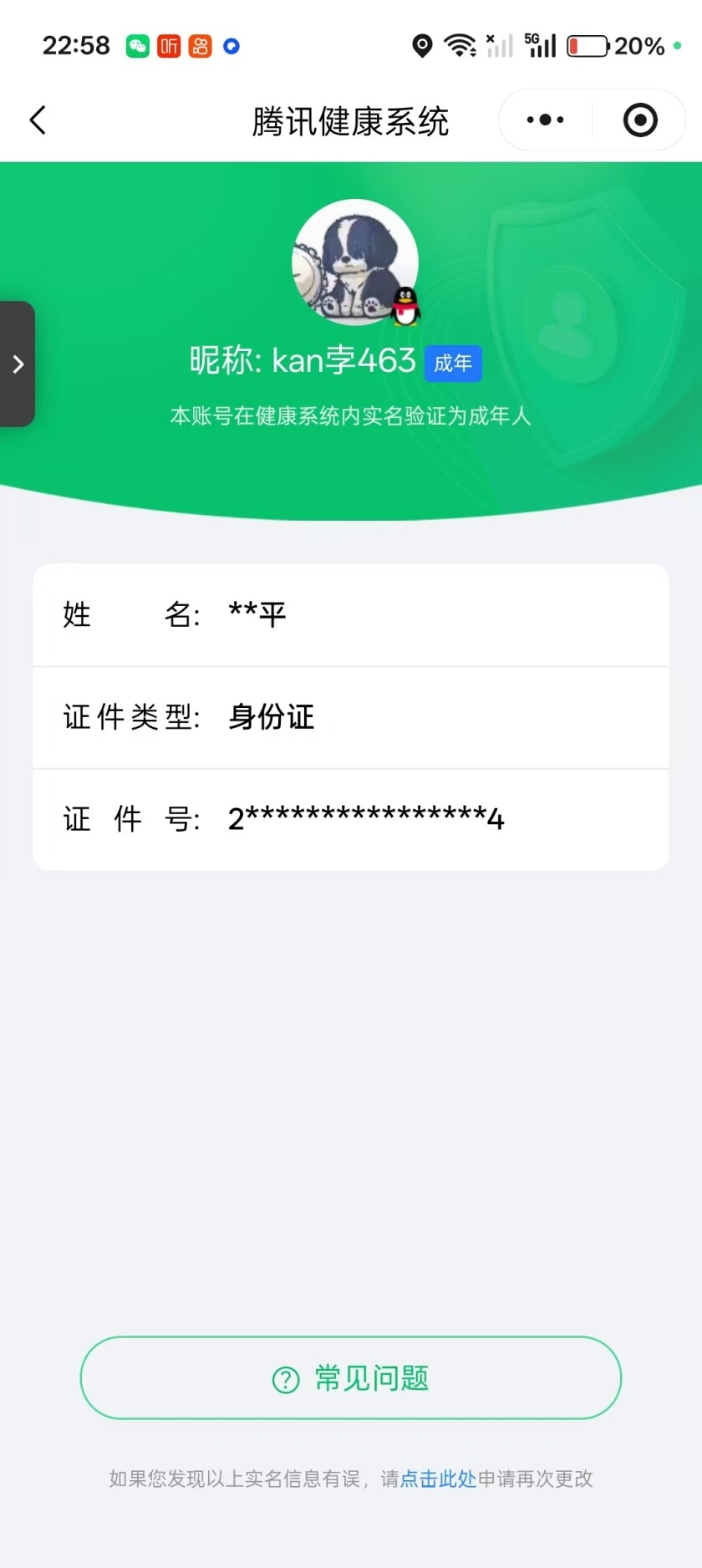
Task: Expand the left edge side panel arrow
Action: [x=18, y=363]
